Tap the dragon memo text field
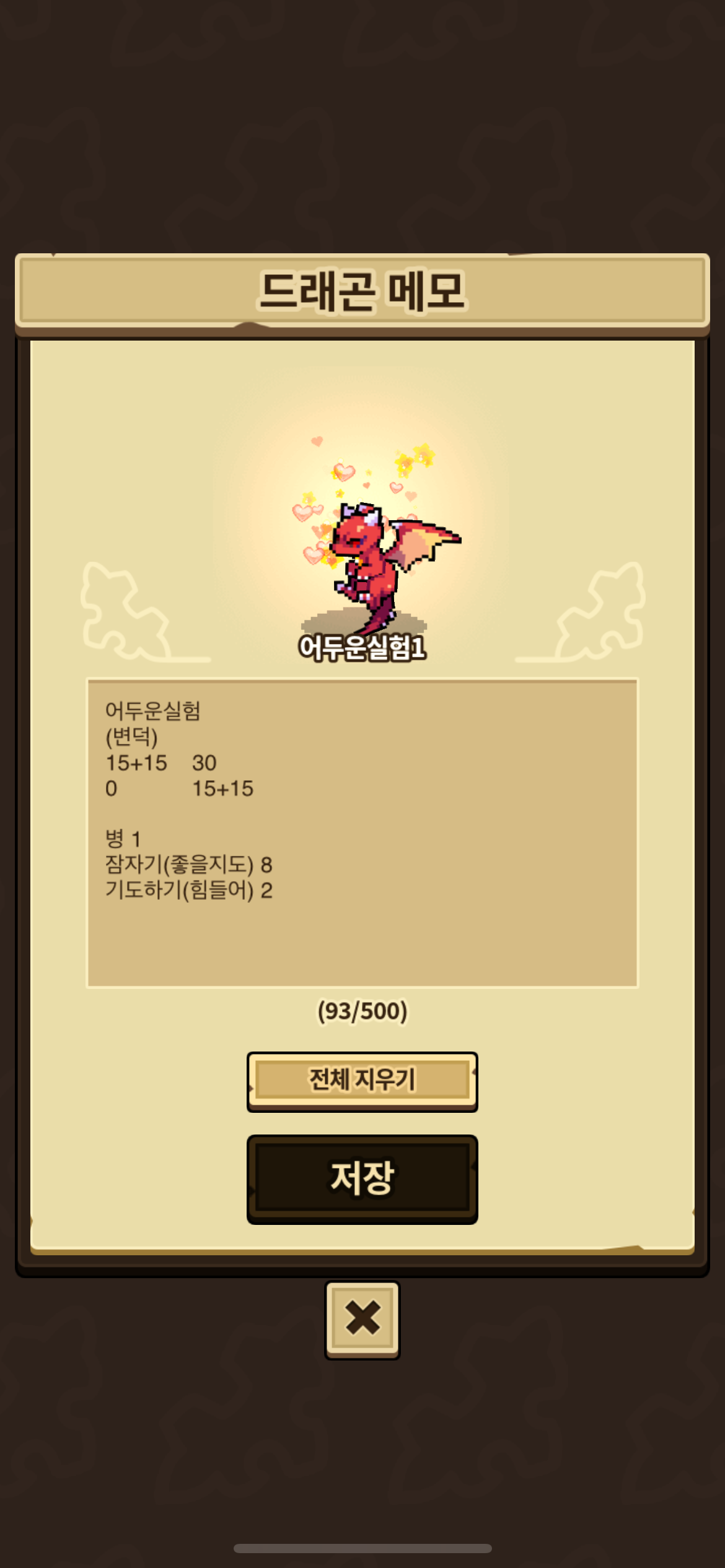Viewport: 725px width, 1568px height. coord(362,832)
